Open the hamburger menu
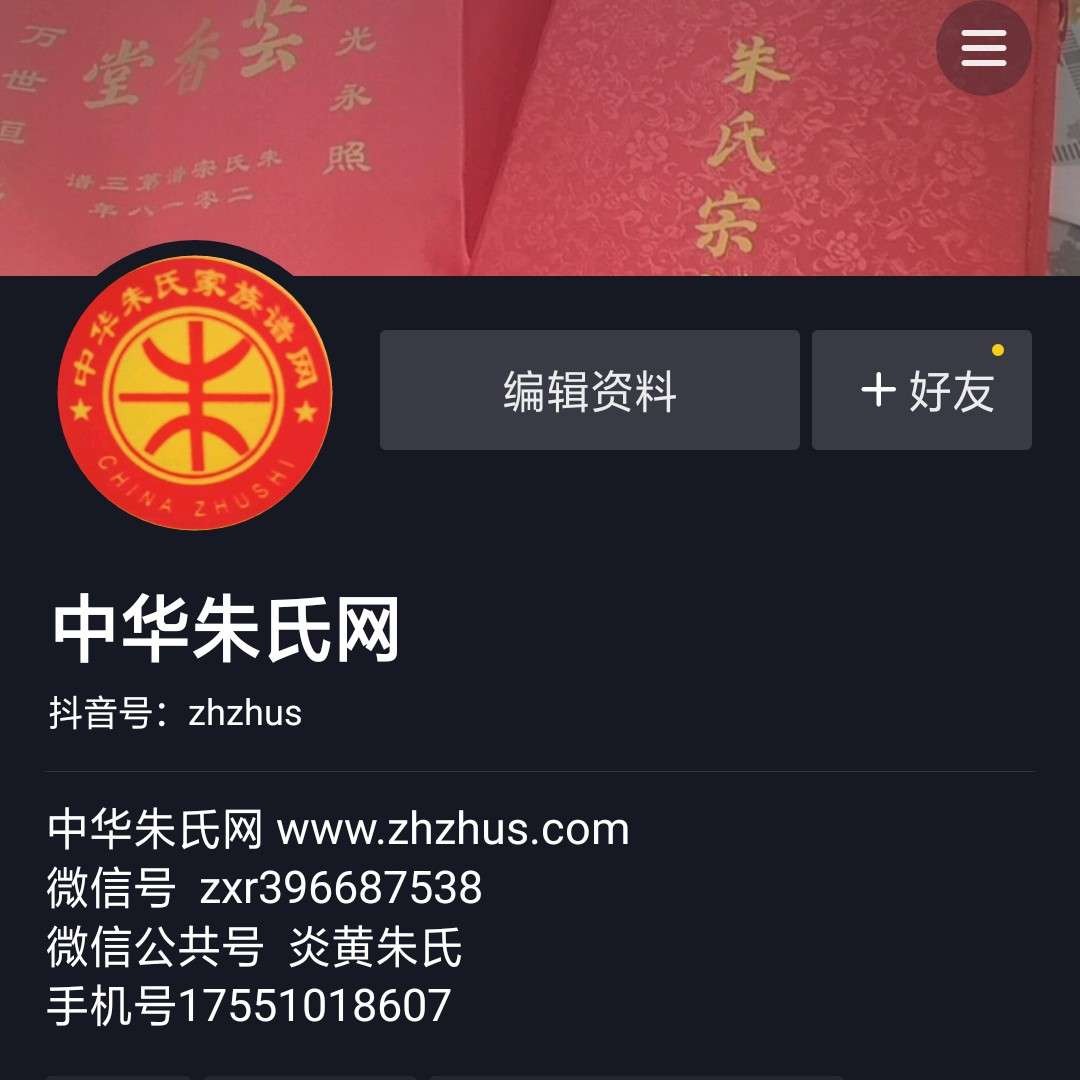This screenshot has height=1080, width=1080. click(x=983, y=48)
